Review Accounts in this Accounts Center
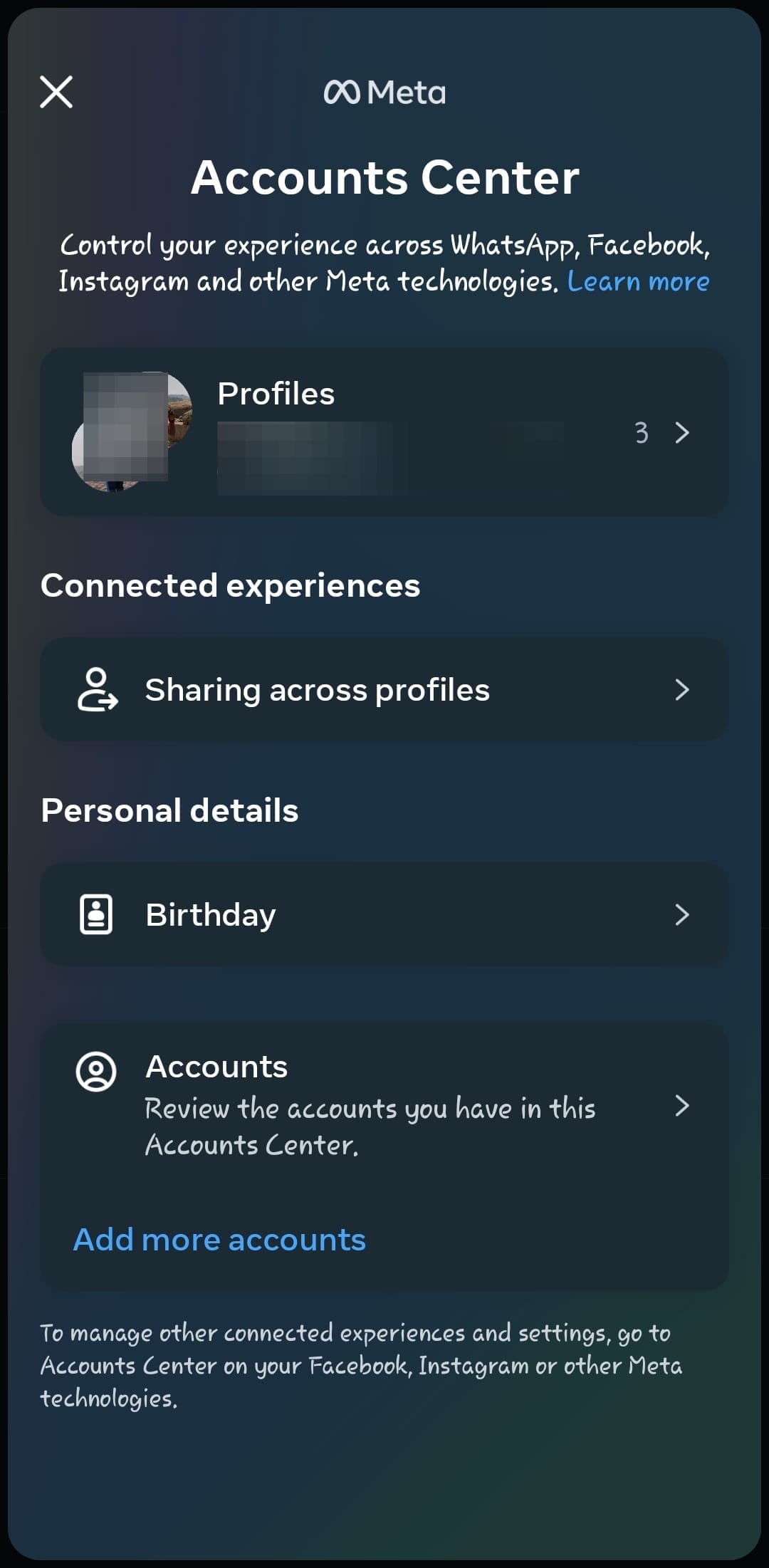Viewport: 769px width, 1568px height. tap(384, 1105)
